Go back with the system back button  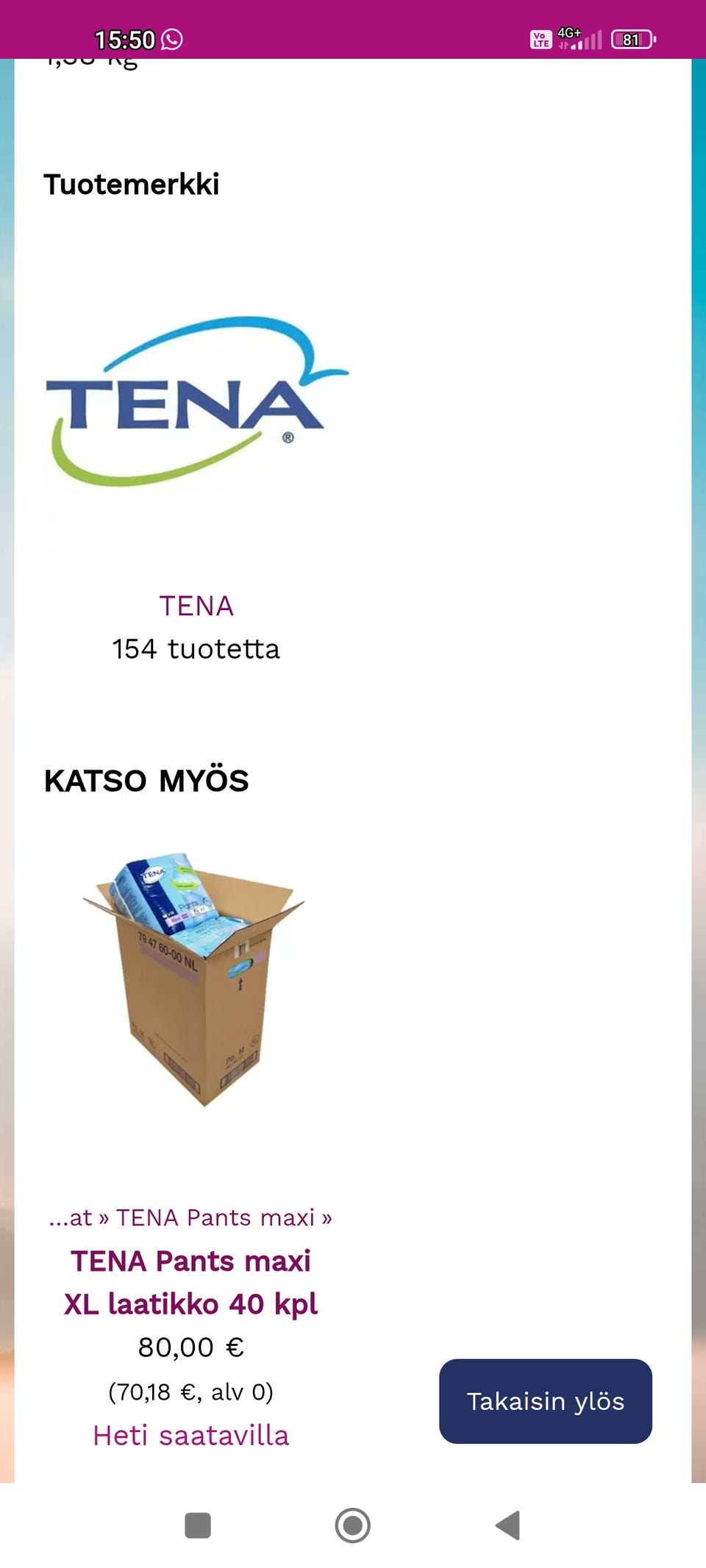point(507,1525)
